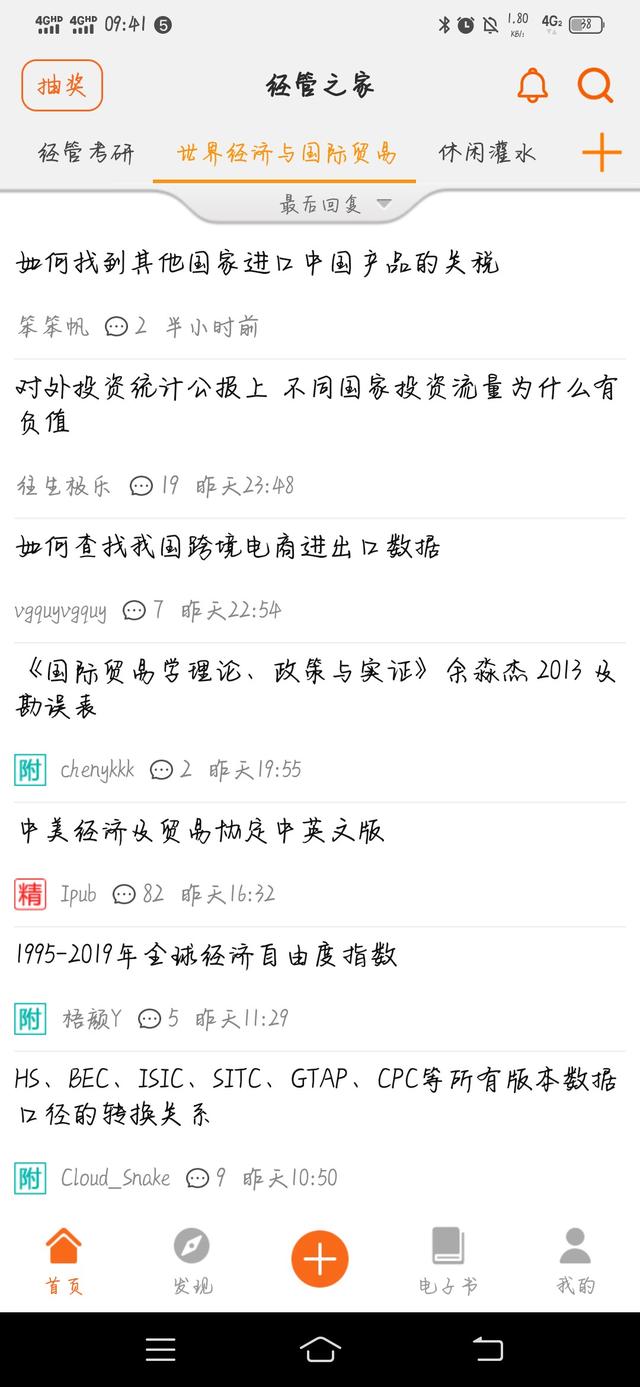Open the notifications bell

532,86
